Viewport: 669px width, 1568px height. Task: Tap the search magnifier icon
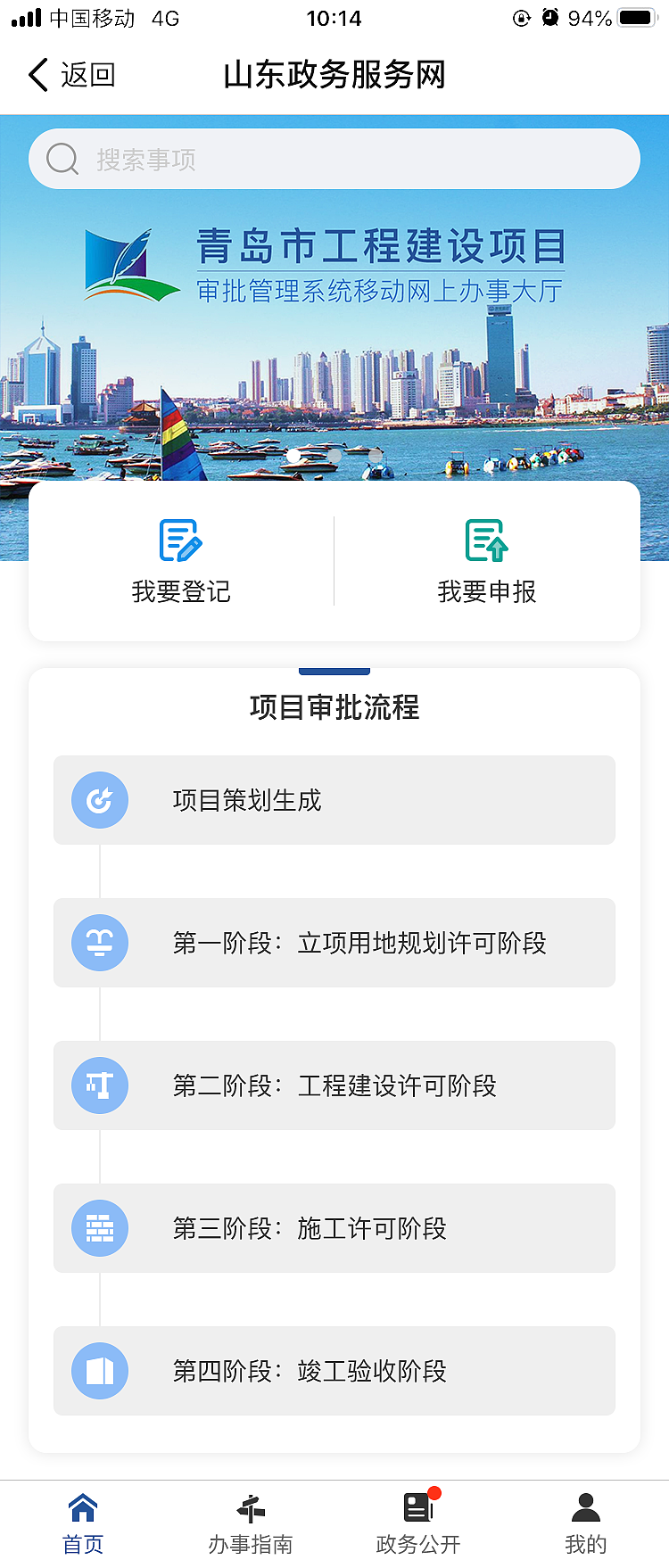(62, 158)
